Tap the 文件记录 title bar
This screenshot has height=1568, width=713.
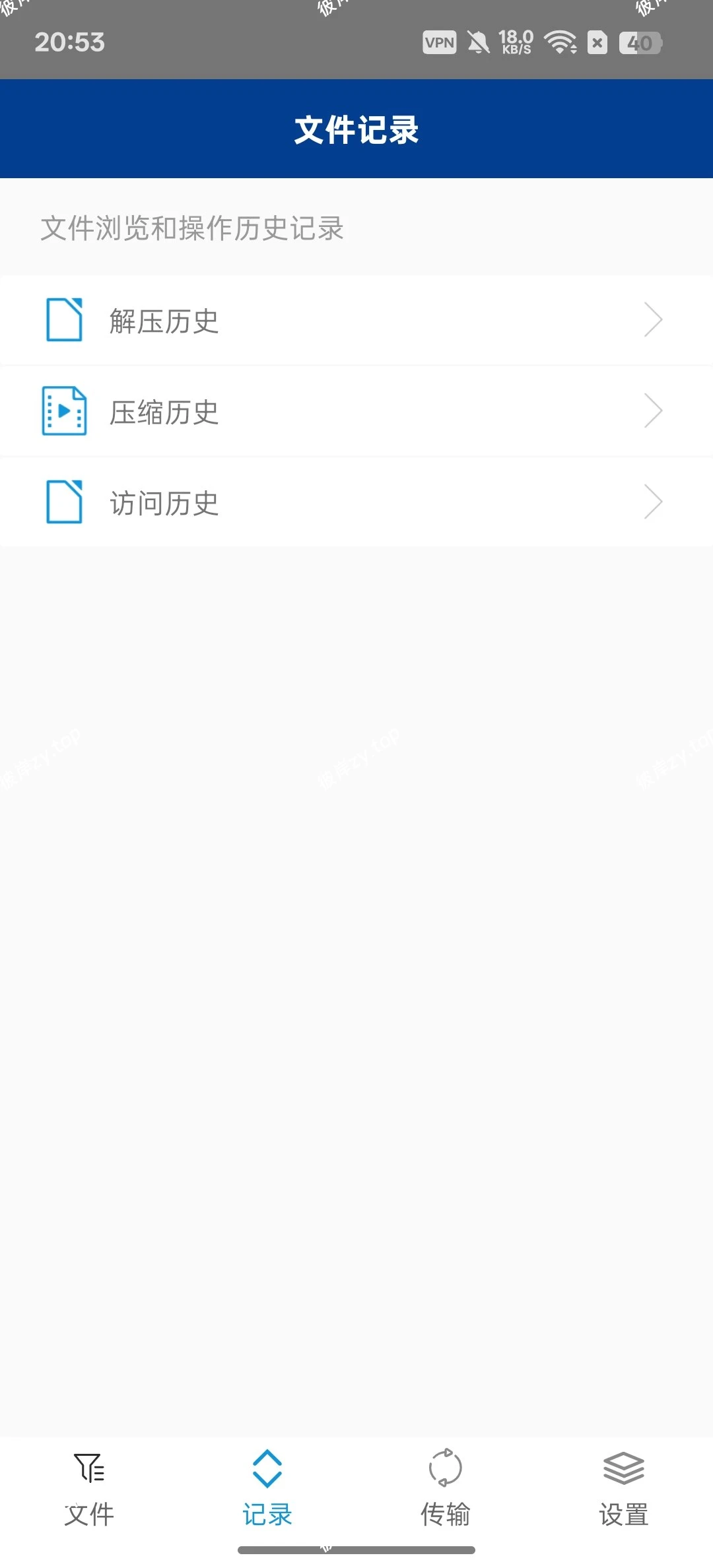[356, 129]
